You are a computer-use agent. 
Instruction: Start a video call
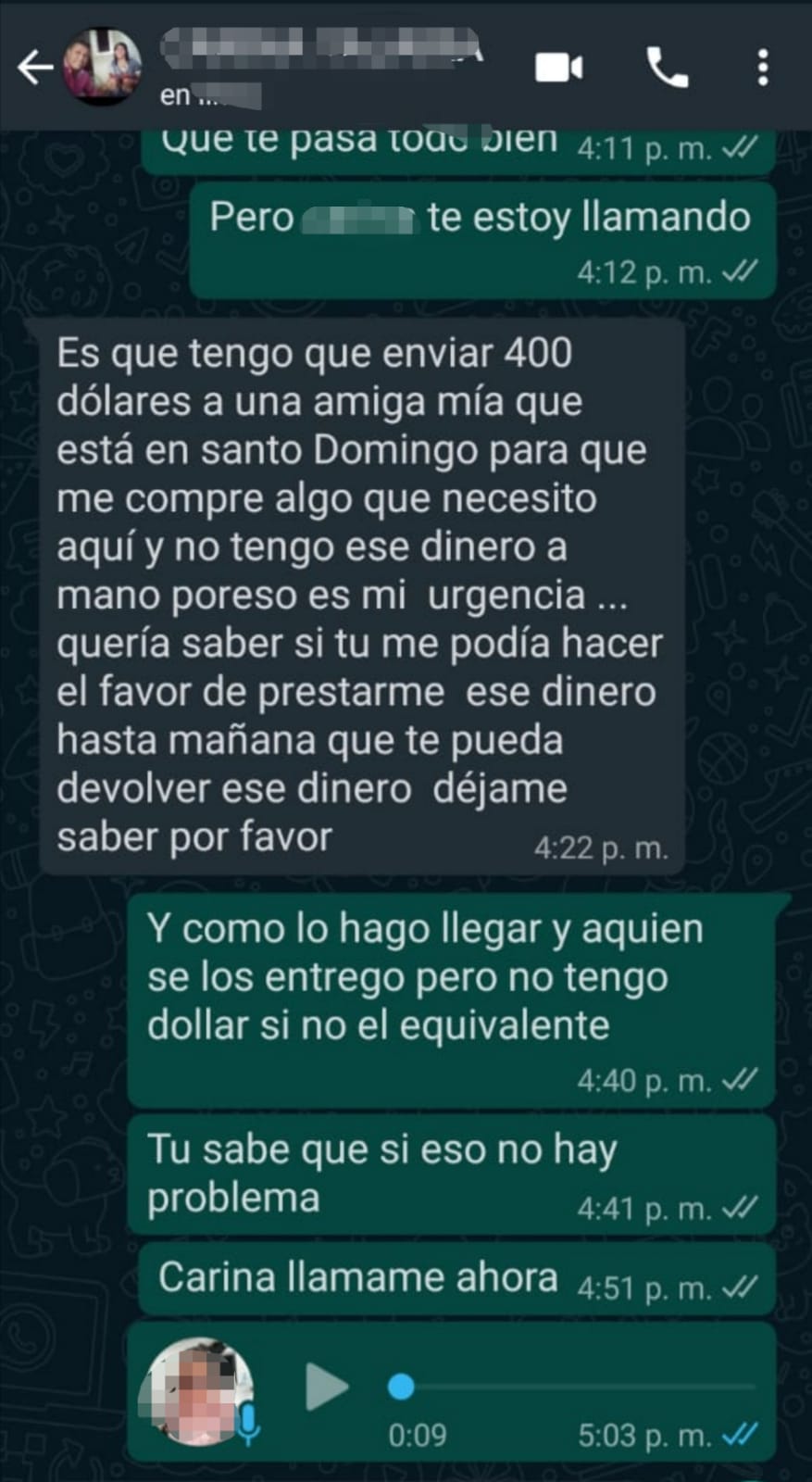pyautogui.click(x=559, y=68)
